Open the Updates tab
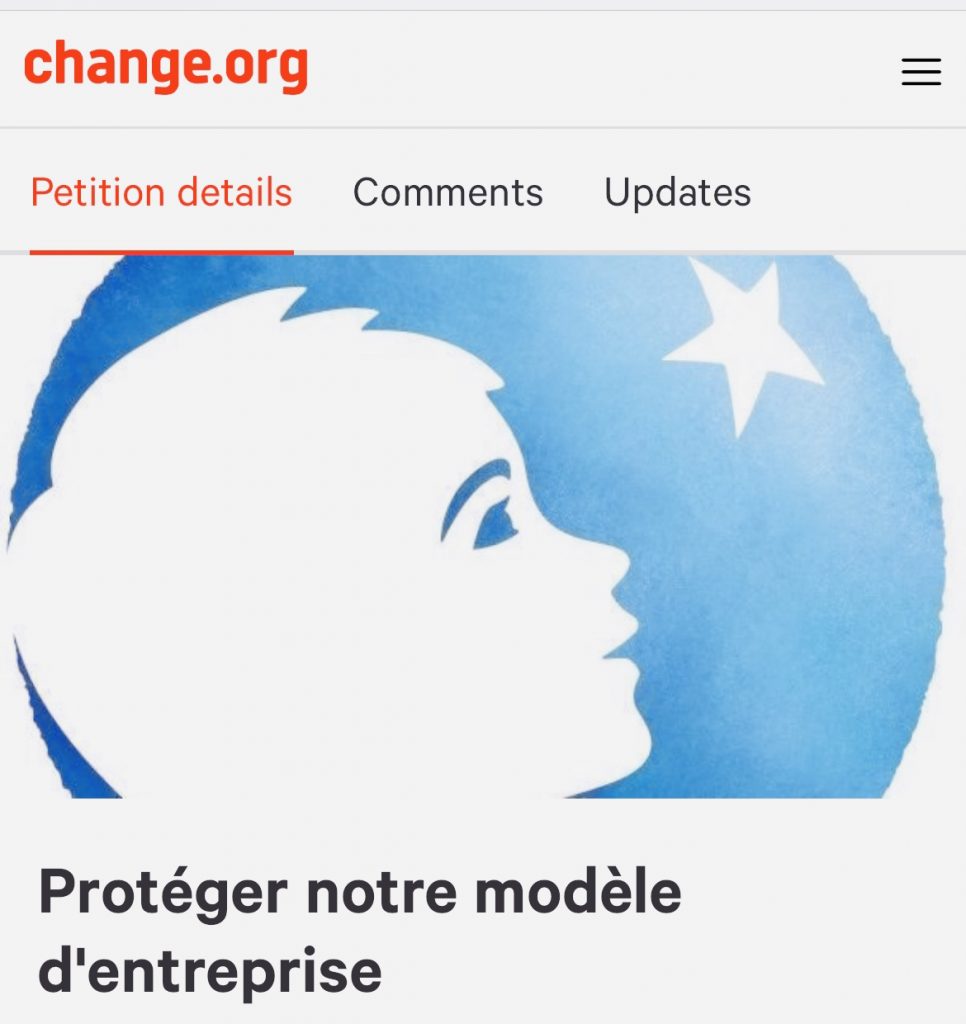 pyautogui.click(x=677, y=192)
